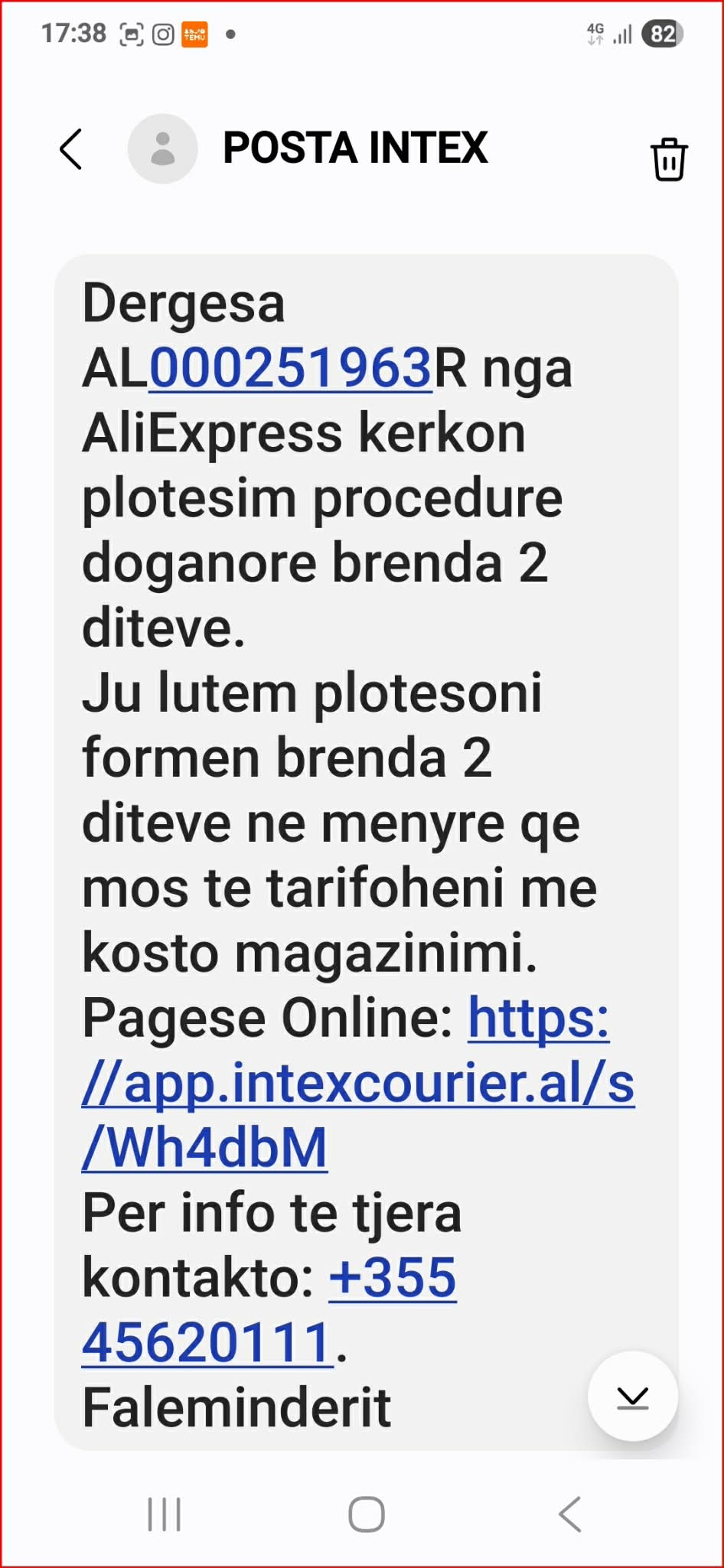The width and height of the screenshot is (724, 1568).
Task: Go back to the messages list
Action: click(71, 149)
